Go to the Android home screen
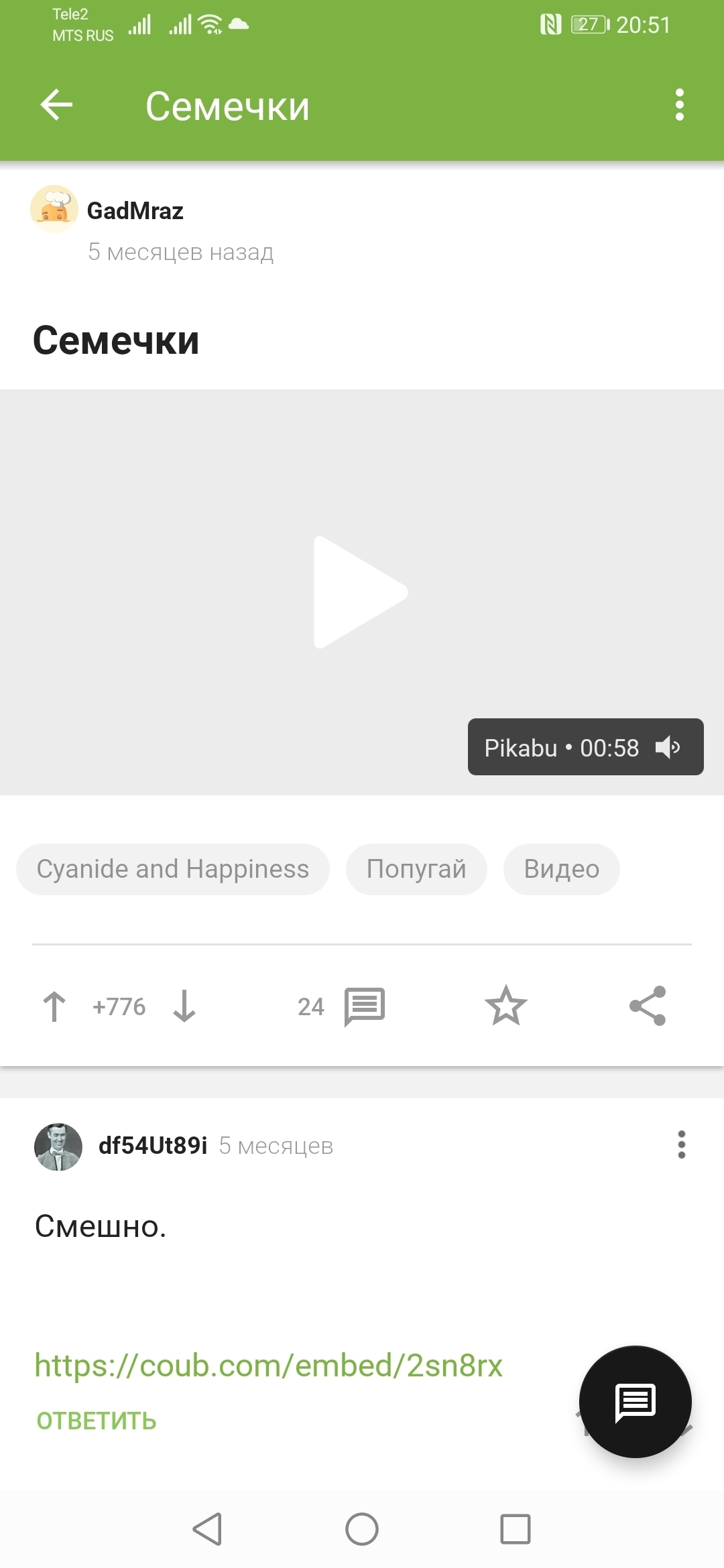This screenshot has height=1568, width=724. 362,1529
